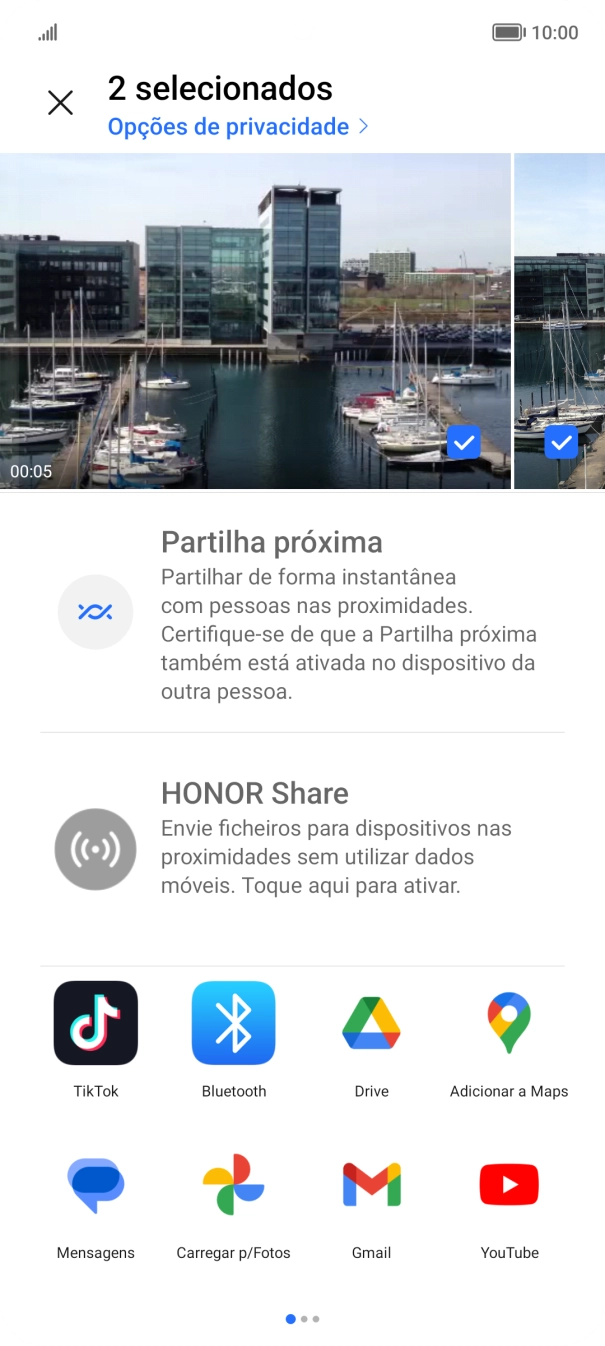This screenshot has height=1346, width=605.
Task: Choose Adicionar a Maps
Action: (x=509, y=1024)
